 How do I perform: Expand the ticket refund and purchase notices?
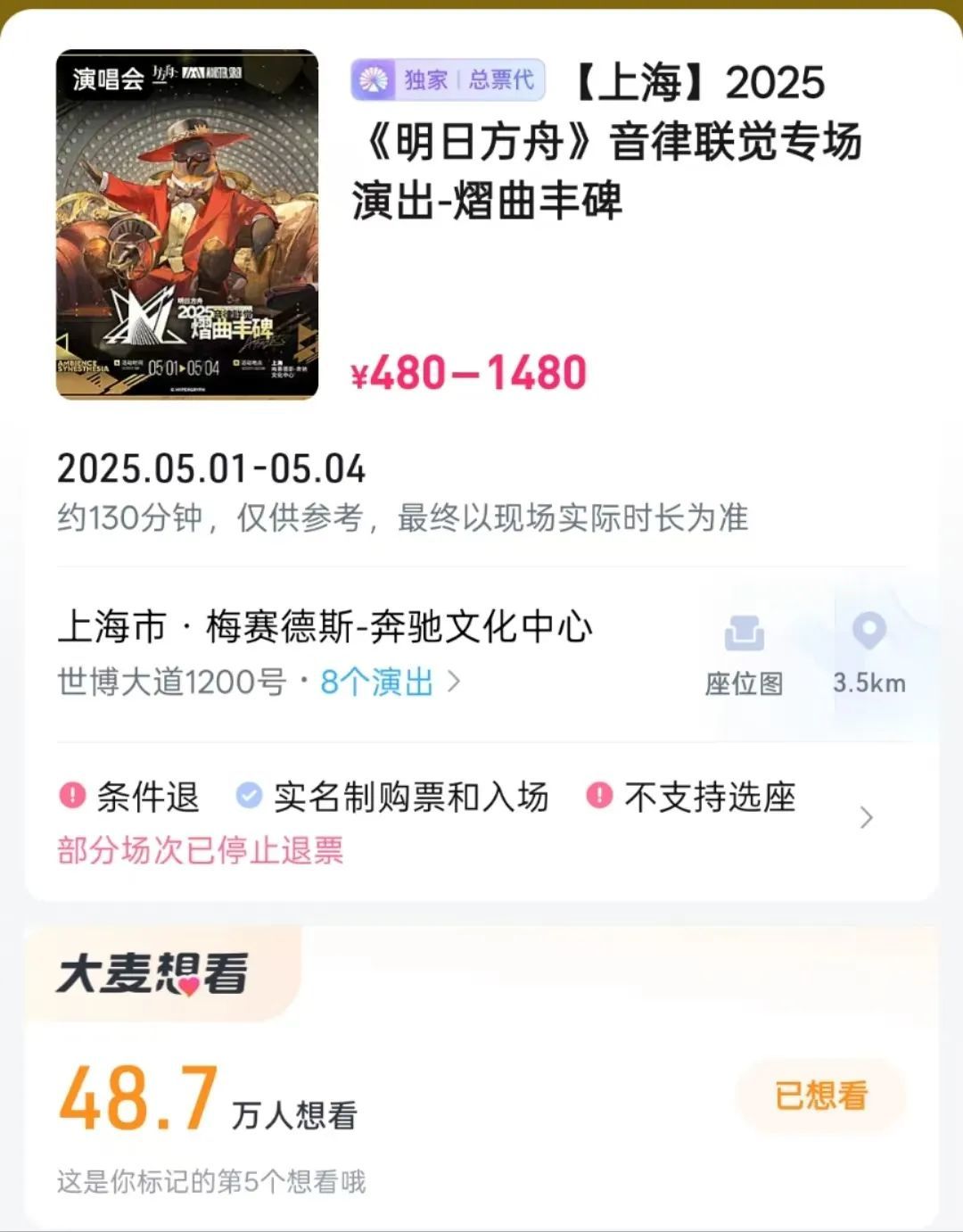click(865, 818)
